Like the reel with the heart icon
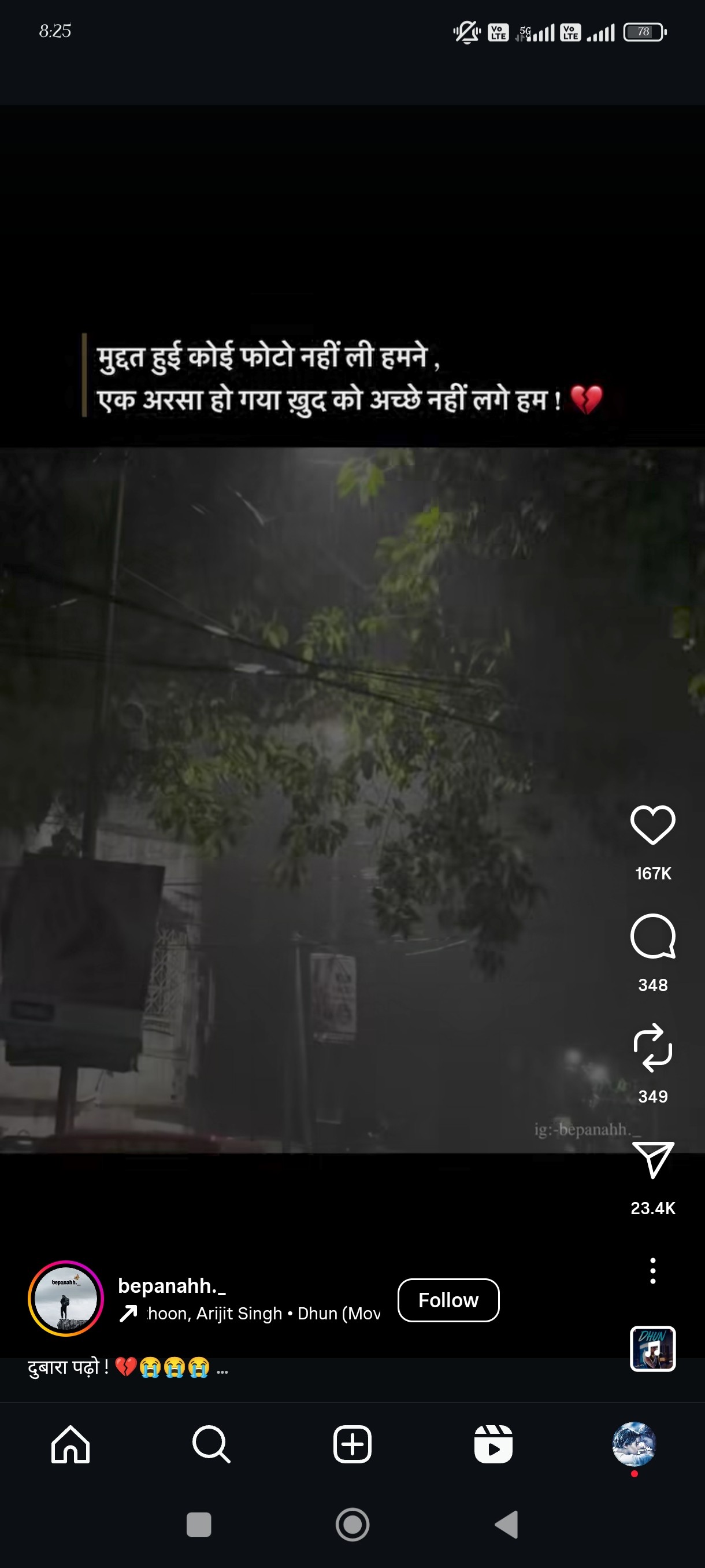This screenshot has height=1568, width=705. [x=652, y=825]
